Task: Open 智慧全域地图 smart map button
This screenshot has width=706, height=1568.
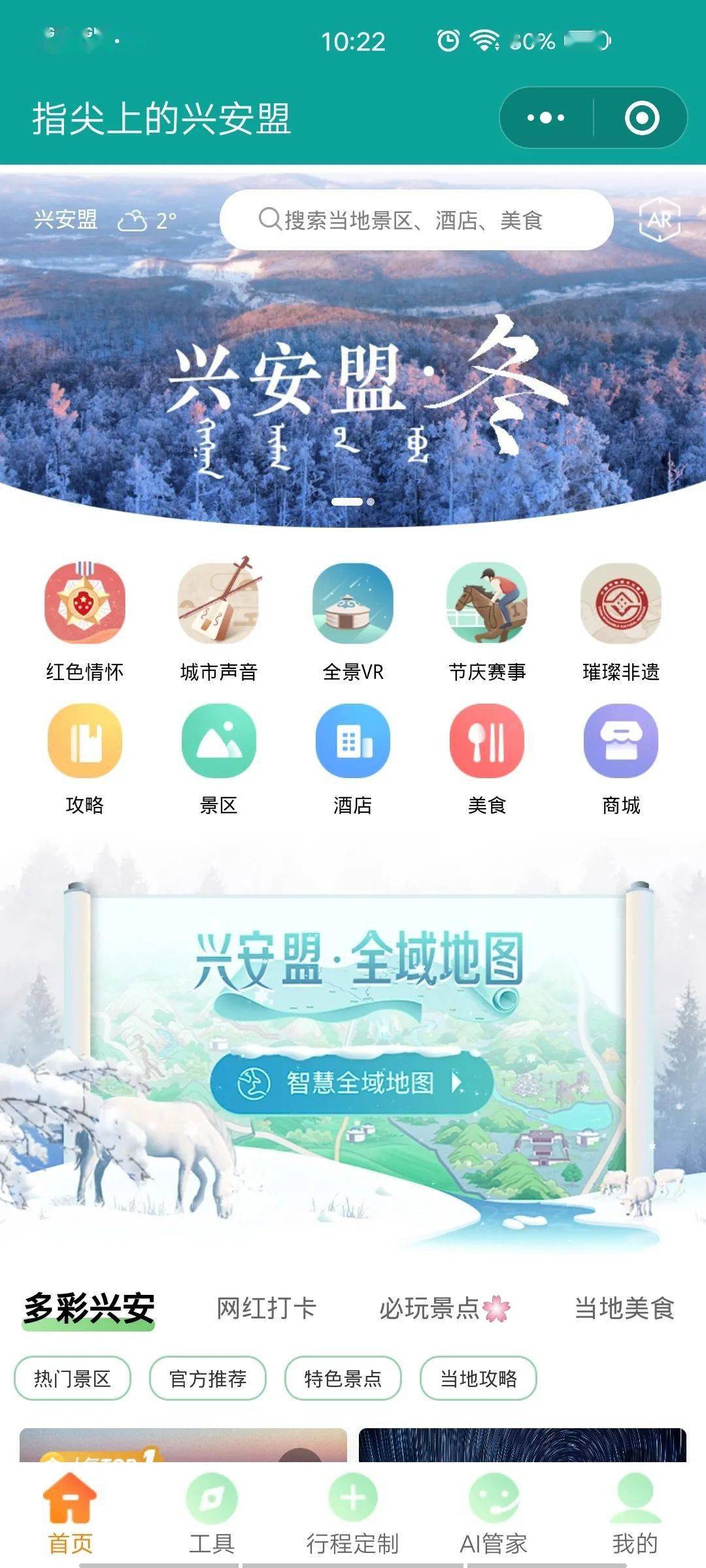Action: tap(352, 1083)
